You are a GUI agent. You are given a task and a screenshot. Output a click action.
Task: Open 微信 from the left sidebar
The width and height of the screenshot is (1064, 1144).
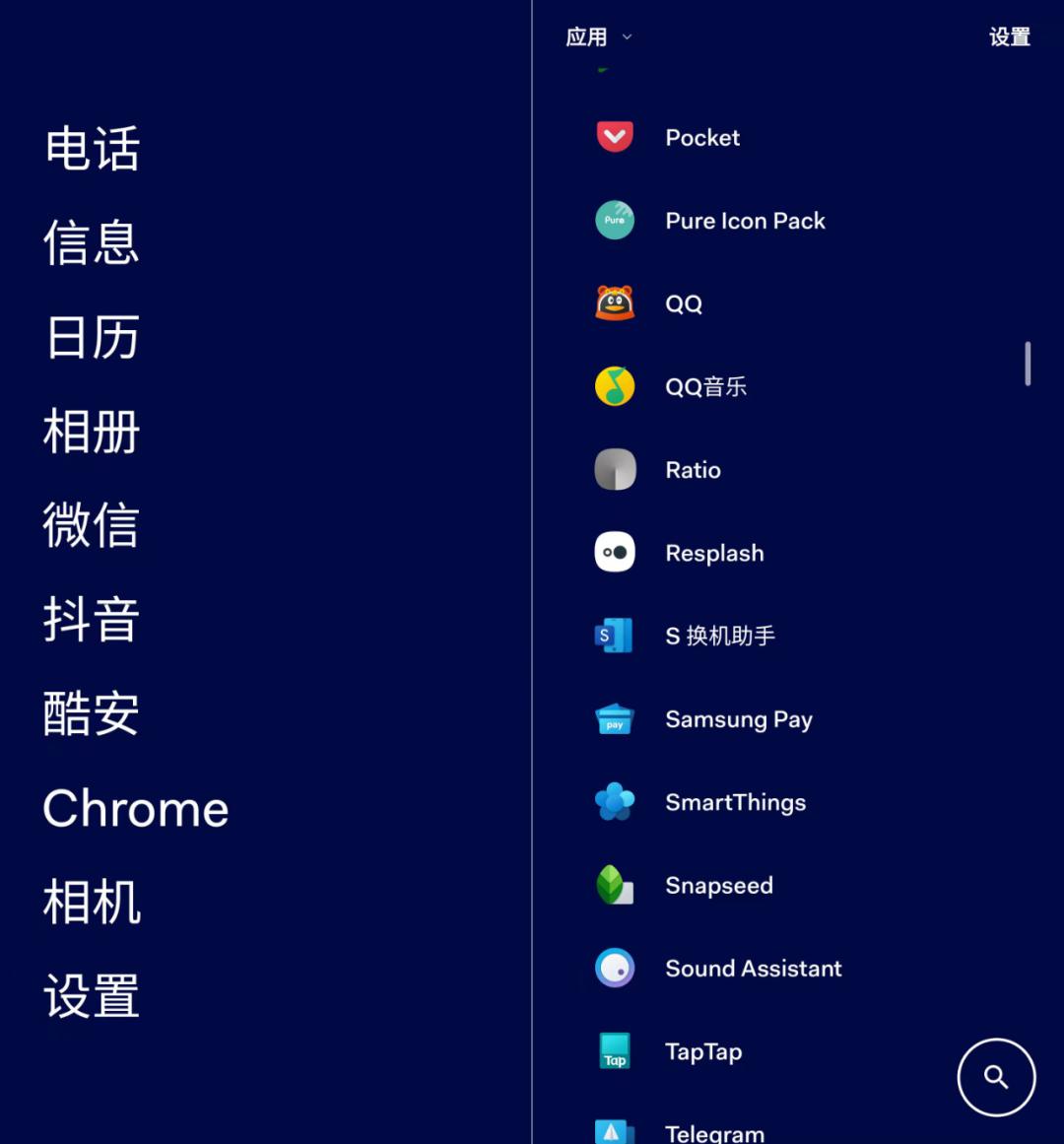click(x=91, y=524)
